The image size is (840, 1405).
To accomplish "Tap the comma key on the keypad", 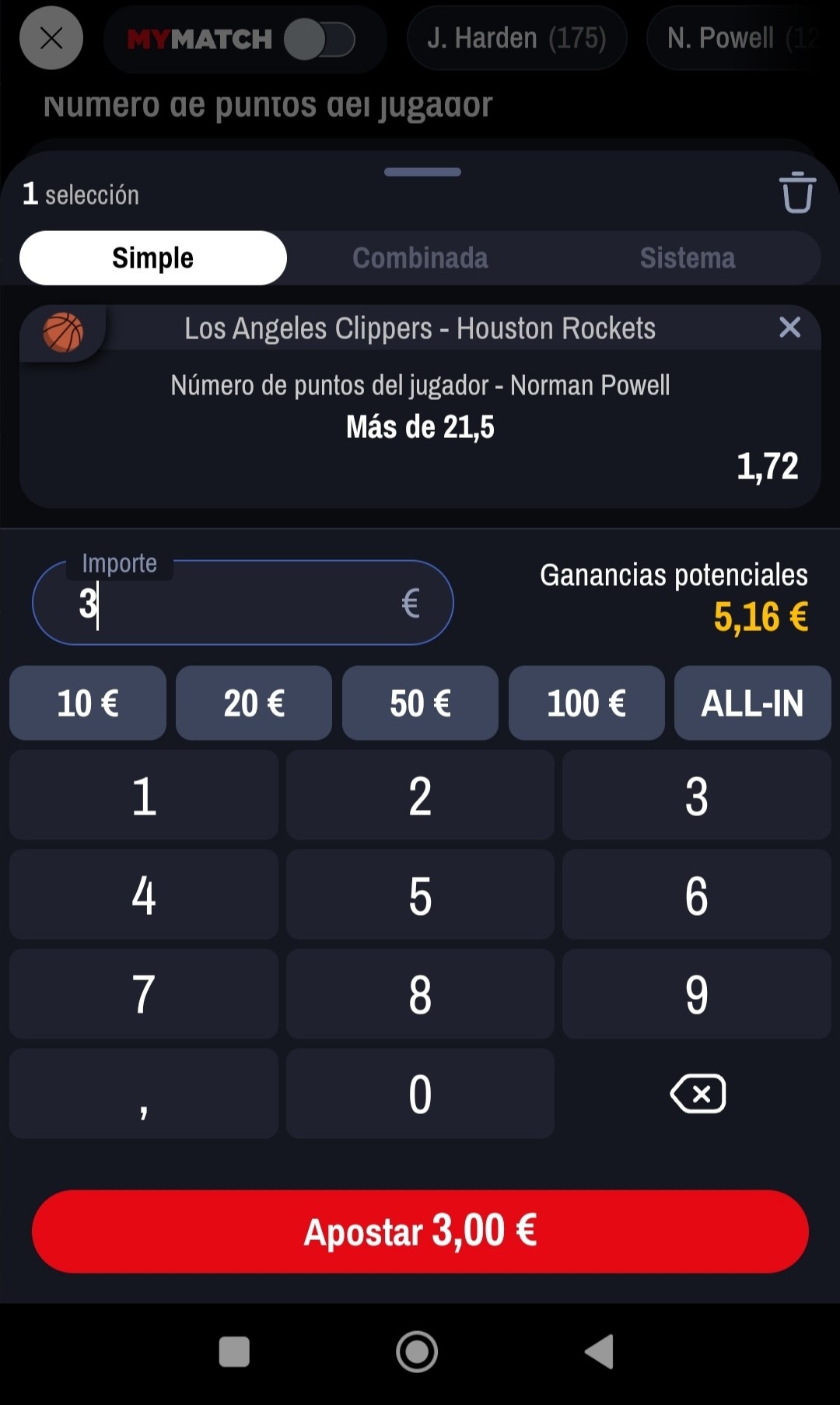I will point(144,1093).
